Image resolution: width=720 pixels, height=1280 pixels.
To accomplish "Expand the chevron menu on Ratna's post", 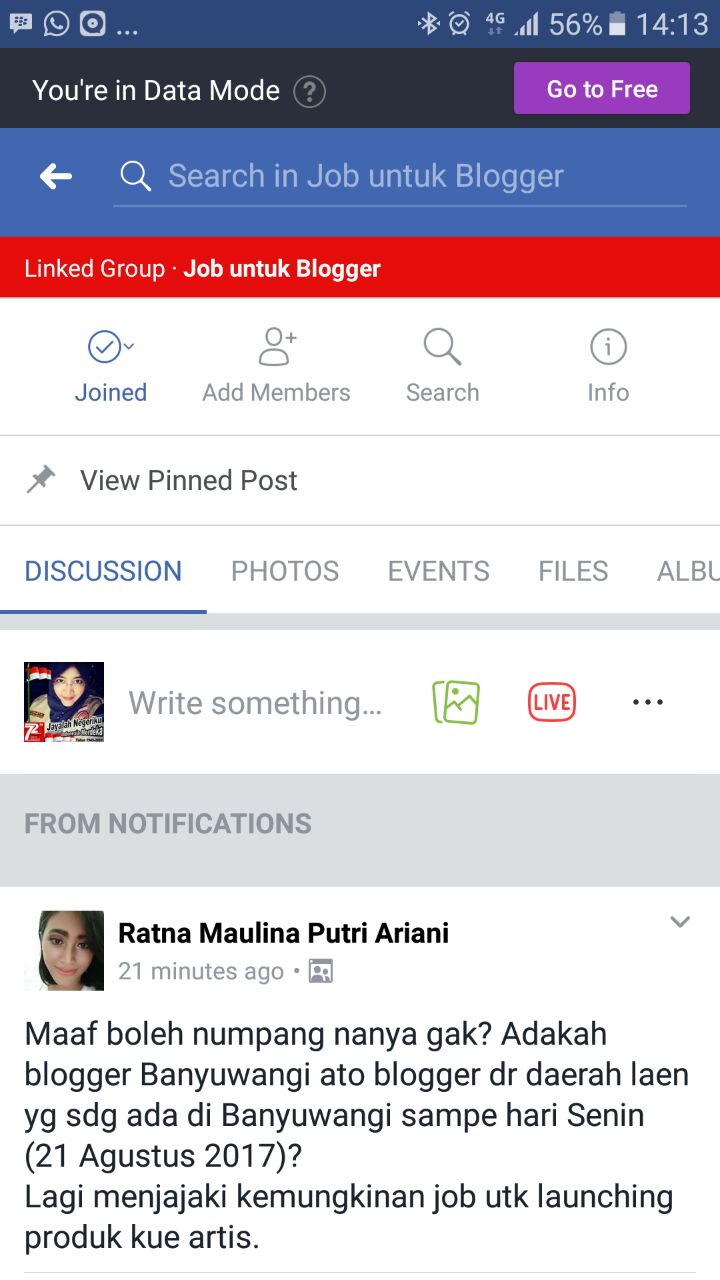I will click(680, 922).
